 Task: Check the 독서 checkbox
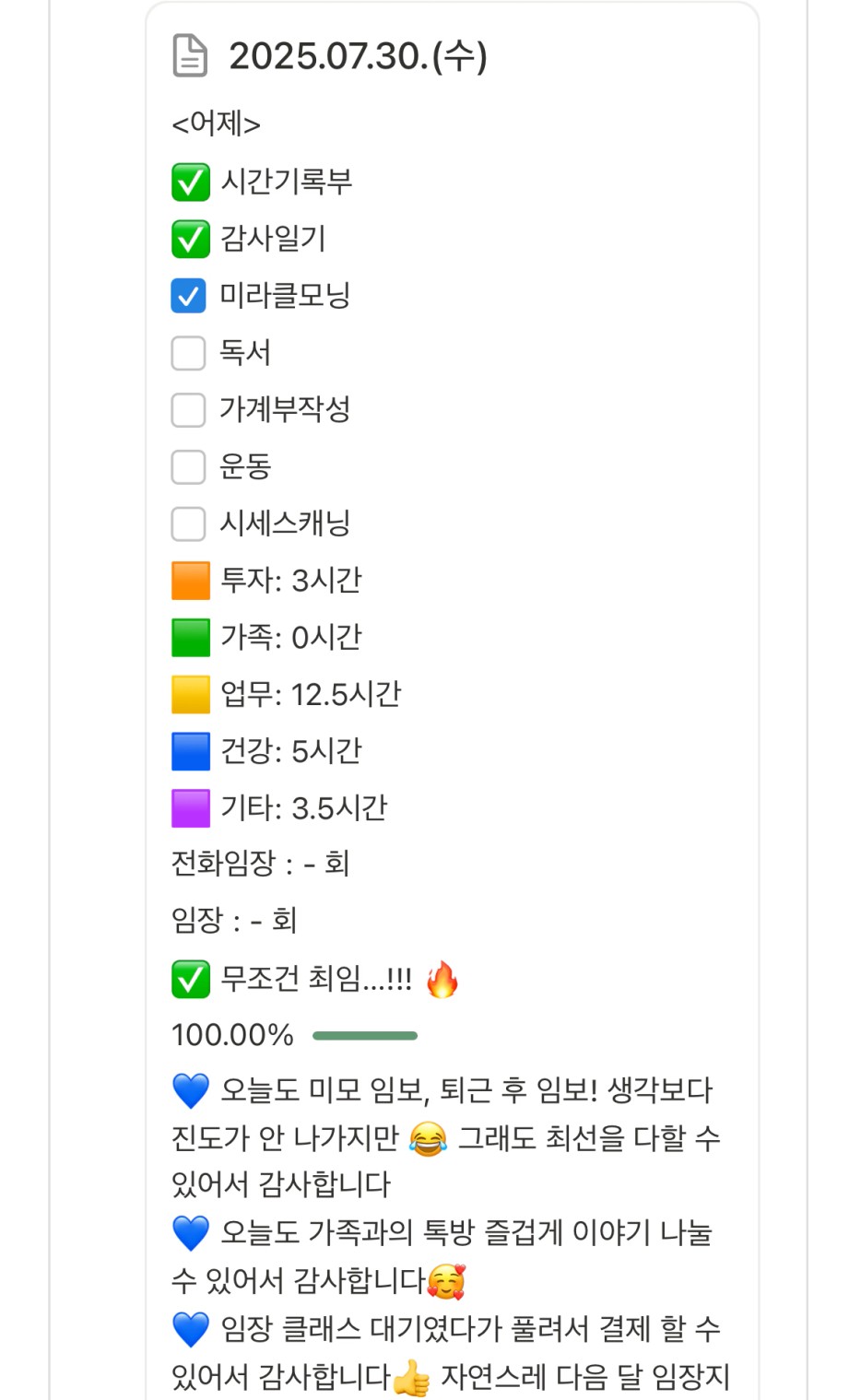pos(189,353)
